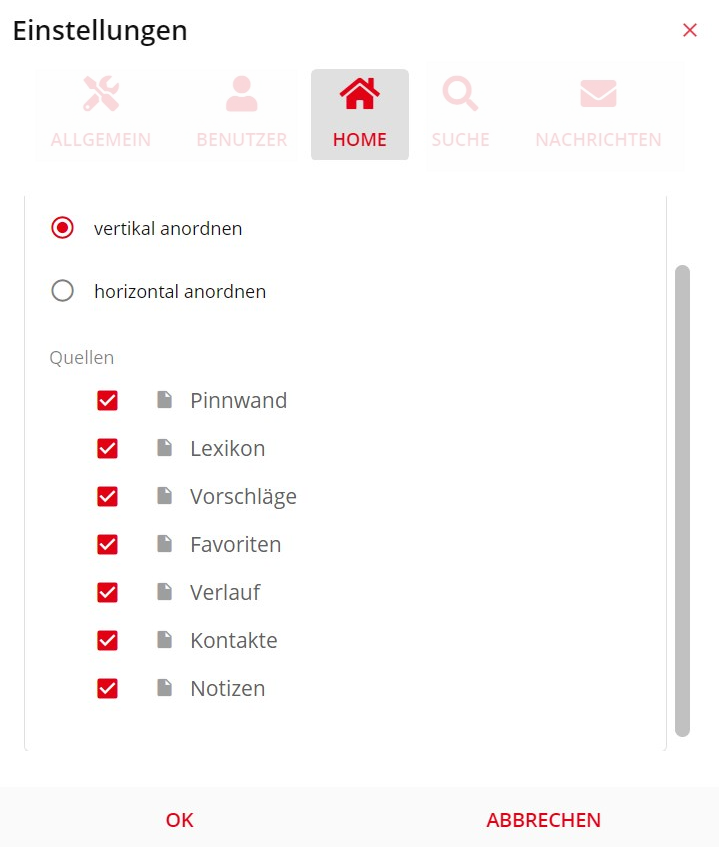Image resolution: width=719 pixels, height=847 pixels.
Task: Uncheck the Pinnwand source
Action: pyautogui.click(x=107, y=400)
